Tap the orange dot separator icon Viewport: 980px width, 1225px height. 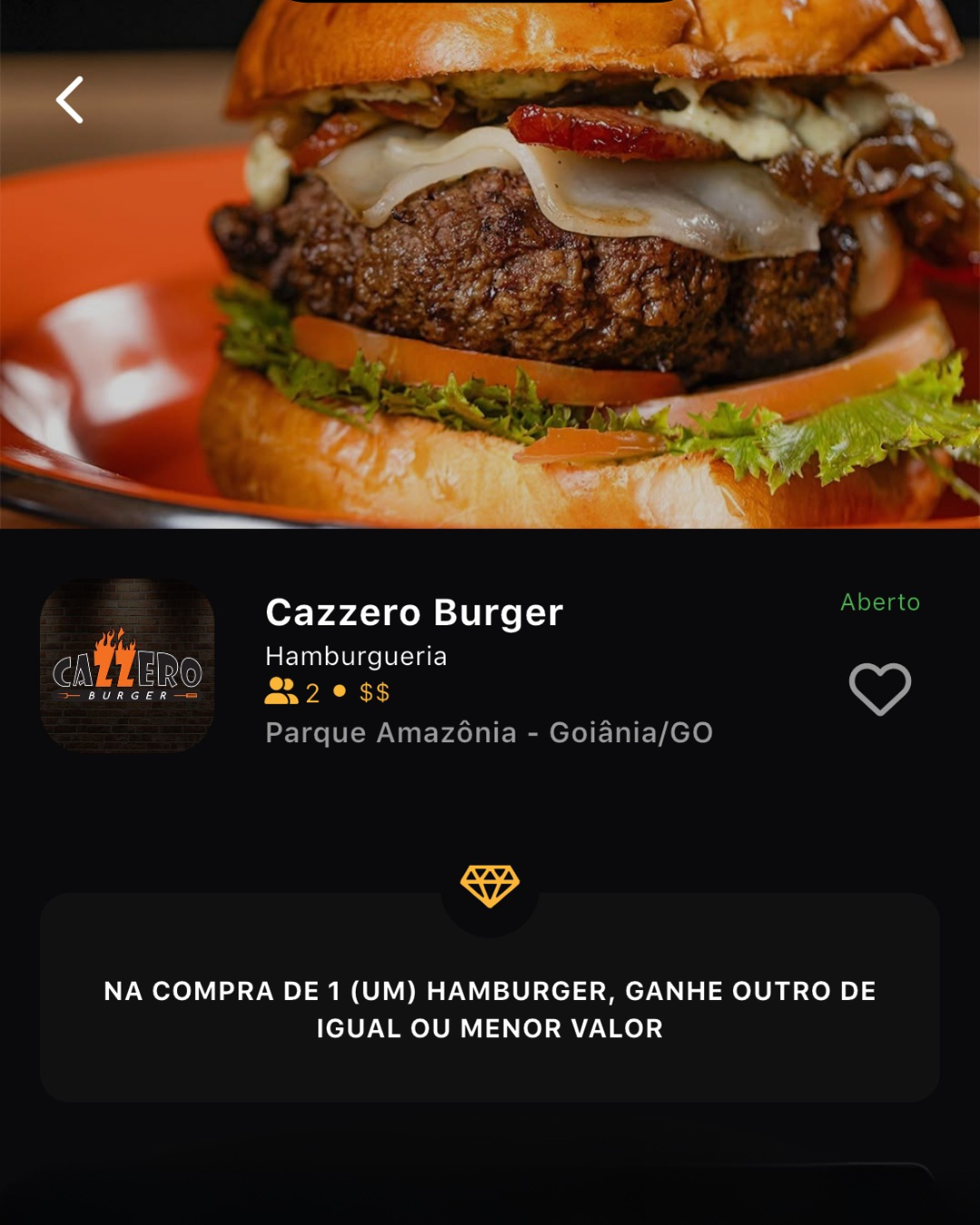click(340, 694)
